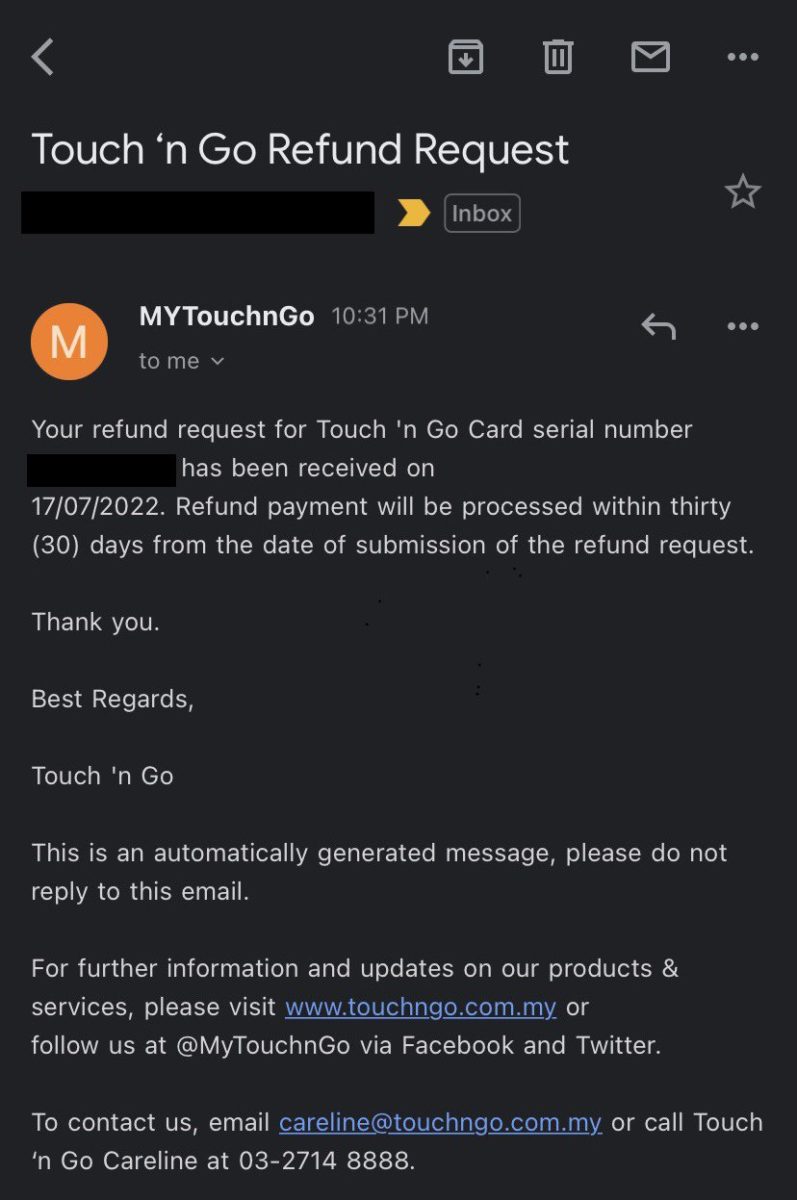Star the Touch 'n Go Refund email
Image resolution: width=797 pixels, height=1200 pixels.
point(742,191)
